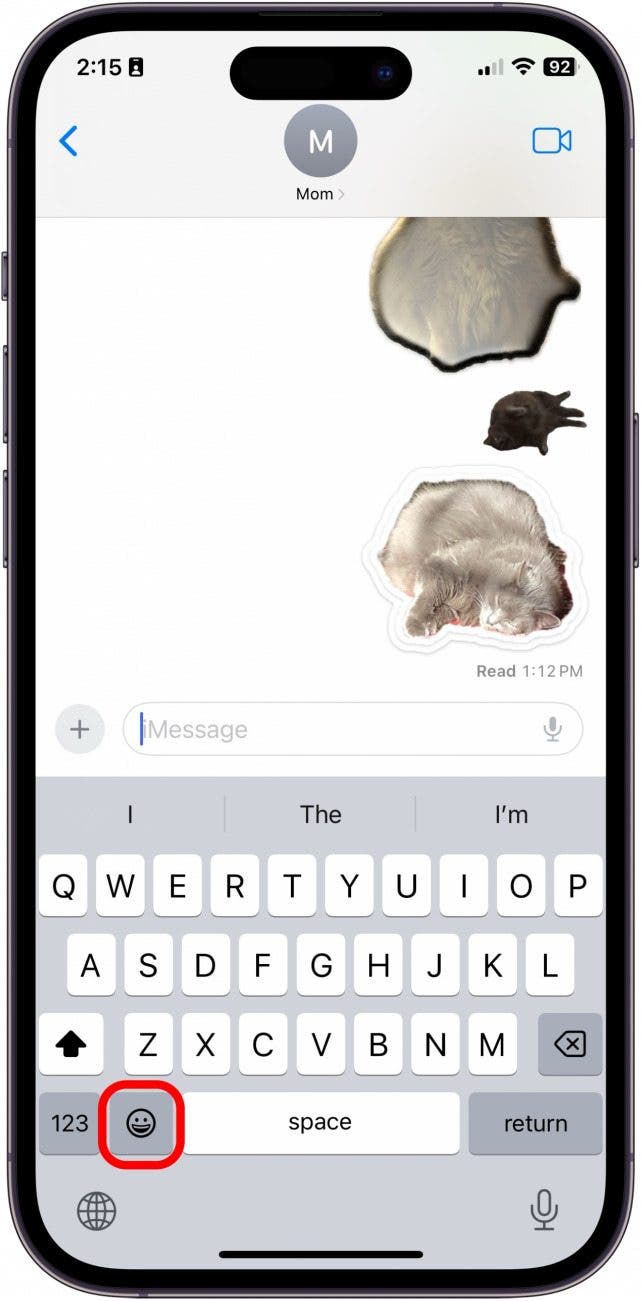Open Mom's contact details

click(x=320, y=158)
